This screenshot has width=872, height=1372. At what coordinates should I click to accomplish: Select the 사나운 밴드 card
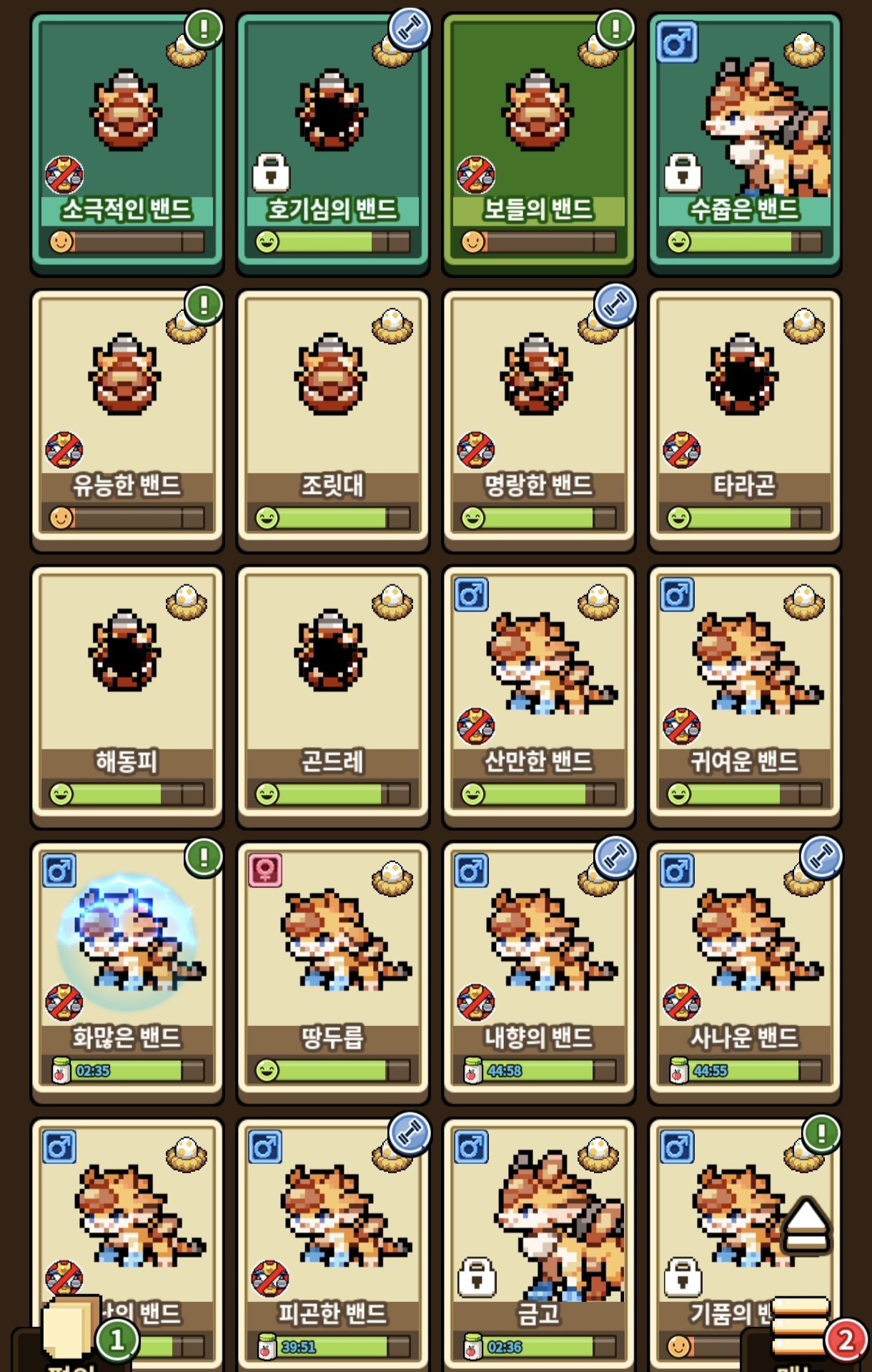[x=745, y=973]
